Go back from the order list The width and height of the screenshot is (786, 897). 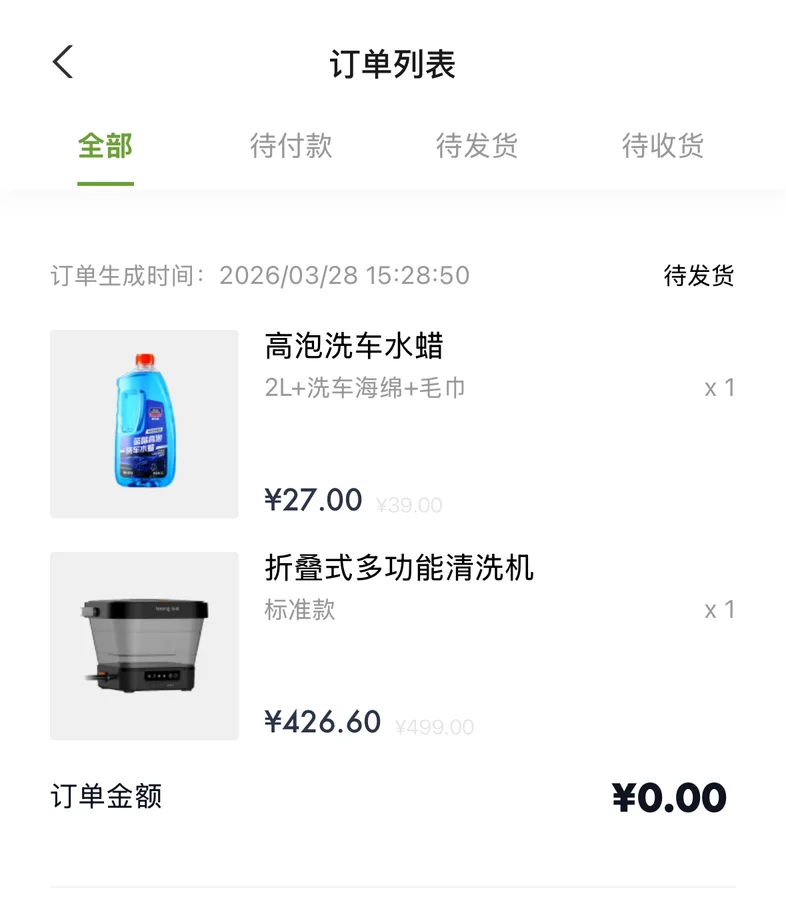63,62
